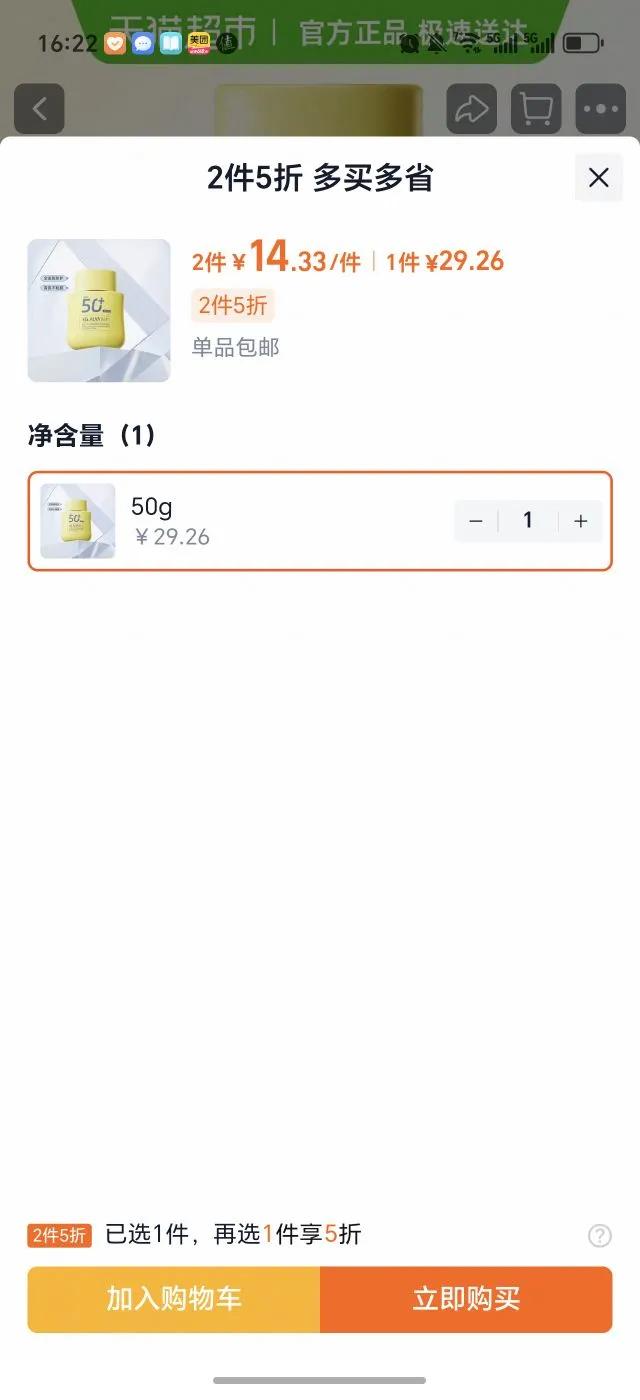Go back using the top-left arrow
Screen dimensions: 640x1400
pos(39,109)
